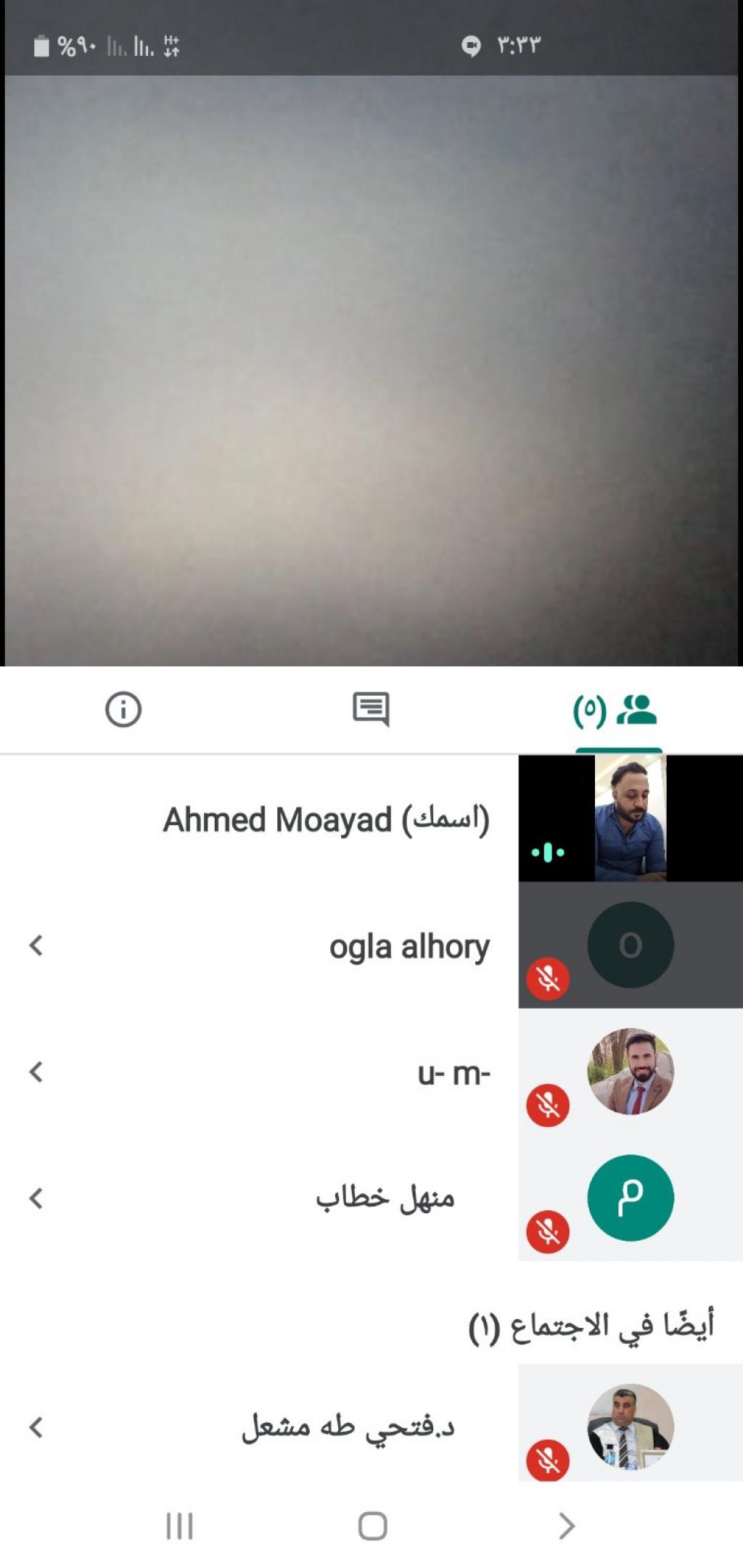
Task: Tap the main video feed area
Action: [x=371, y=370]
